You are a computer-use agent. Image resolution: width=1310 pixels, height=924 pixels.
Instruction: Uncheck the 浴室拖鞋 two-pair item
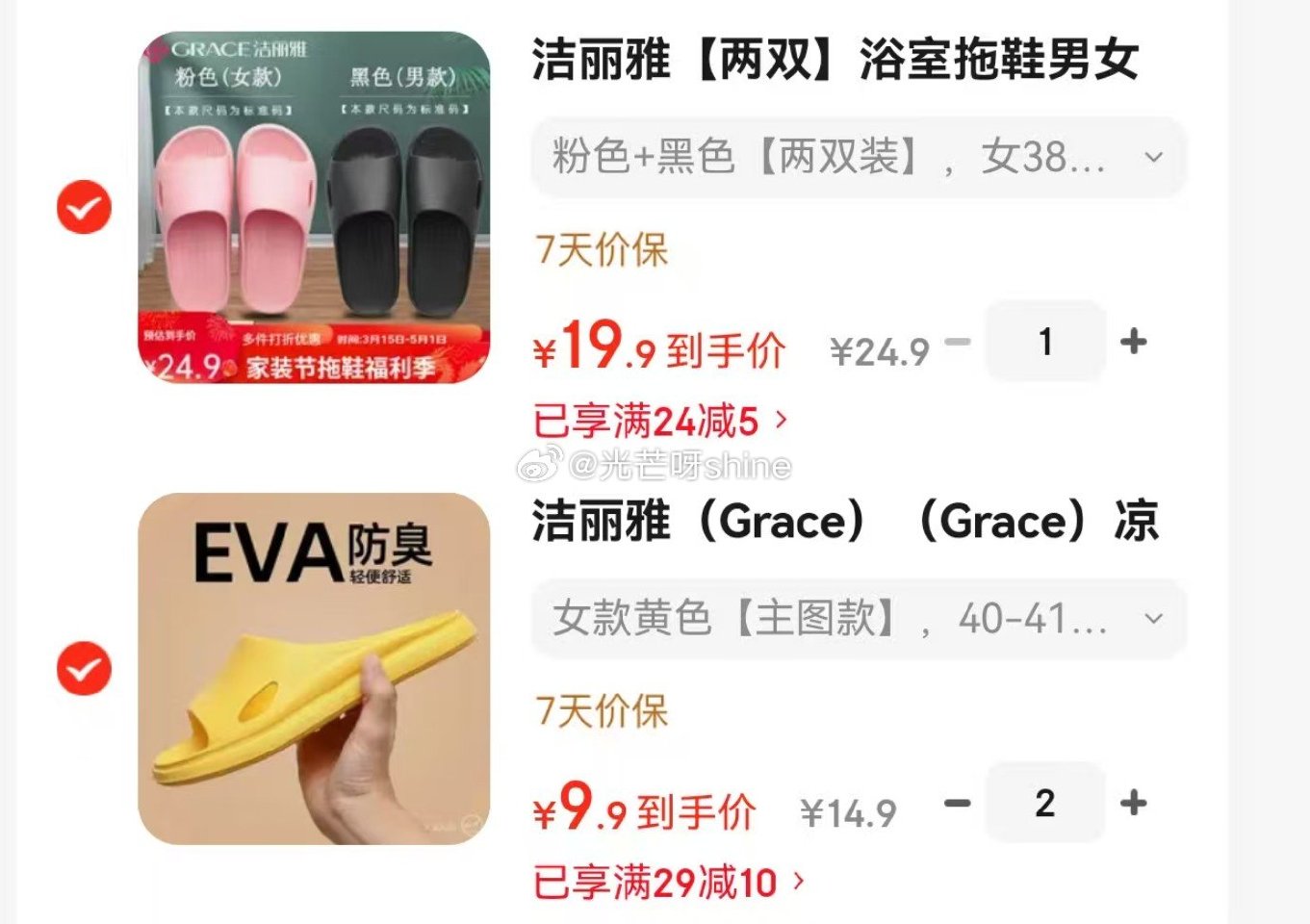pos(84,207)
